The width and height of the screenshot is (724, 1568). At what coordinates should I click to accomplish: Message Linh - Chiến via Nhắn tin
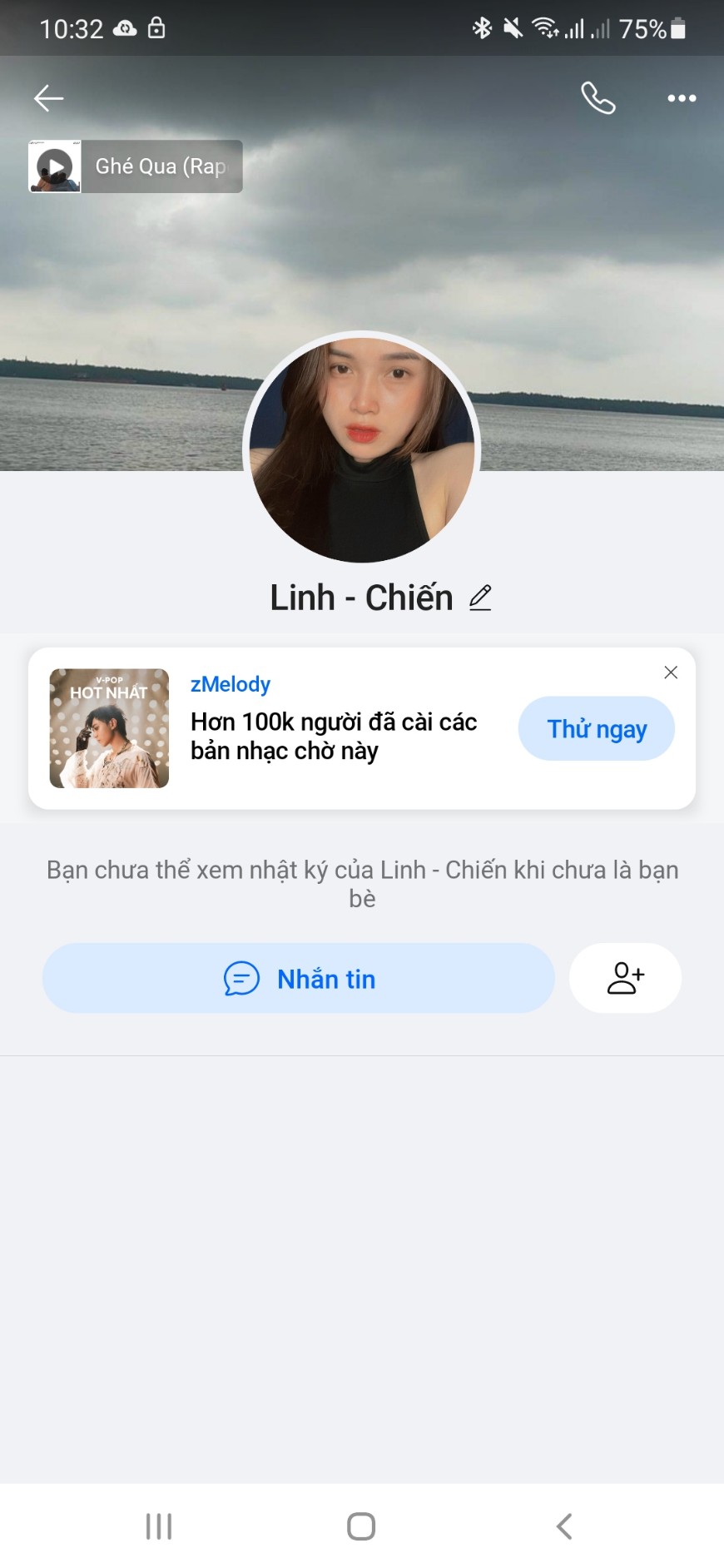299,978
